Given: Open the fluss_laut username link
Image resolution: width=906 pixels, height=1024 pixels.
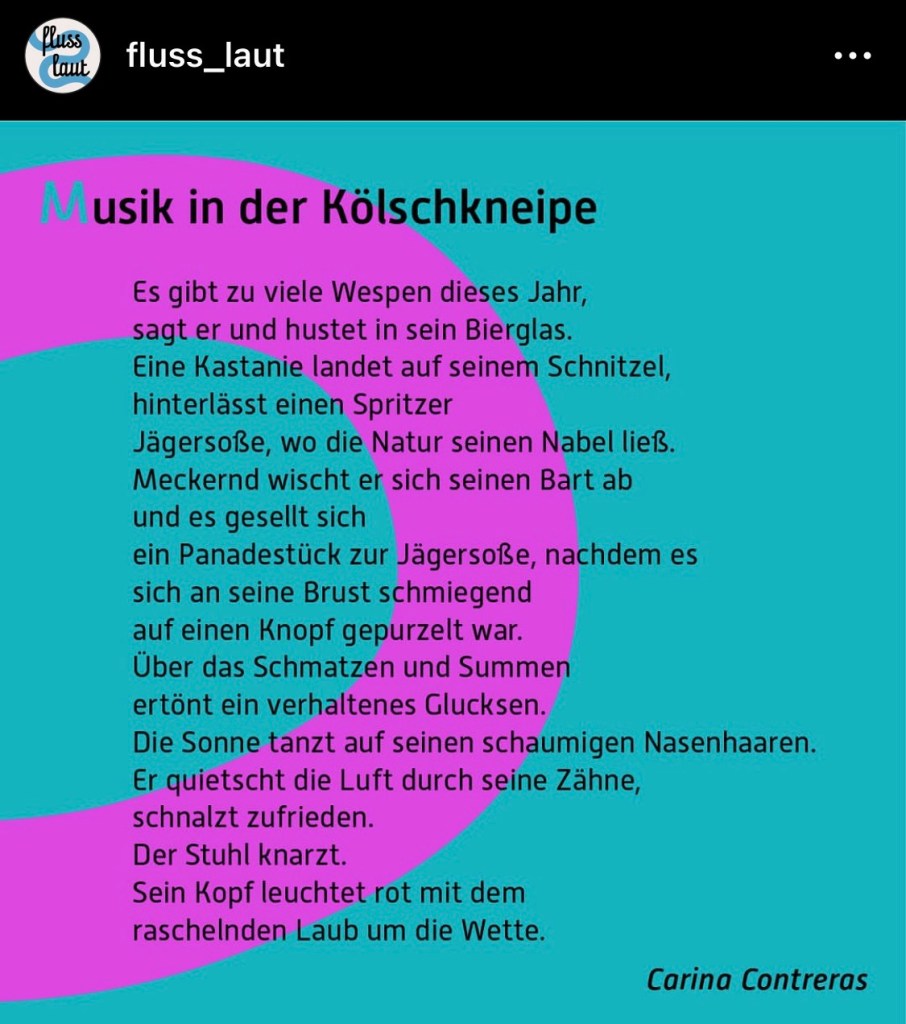Looking at the screenshot, I should coord(205,56).
